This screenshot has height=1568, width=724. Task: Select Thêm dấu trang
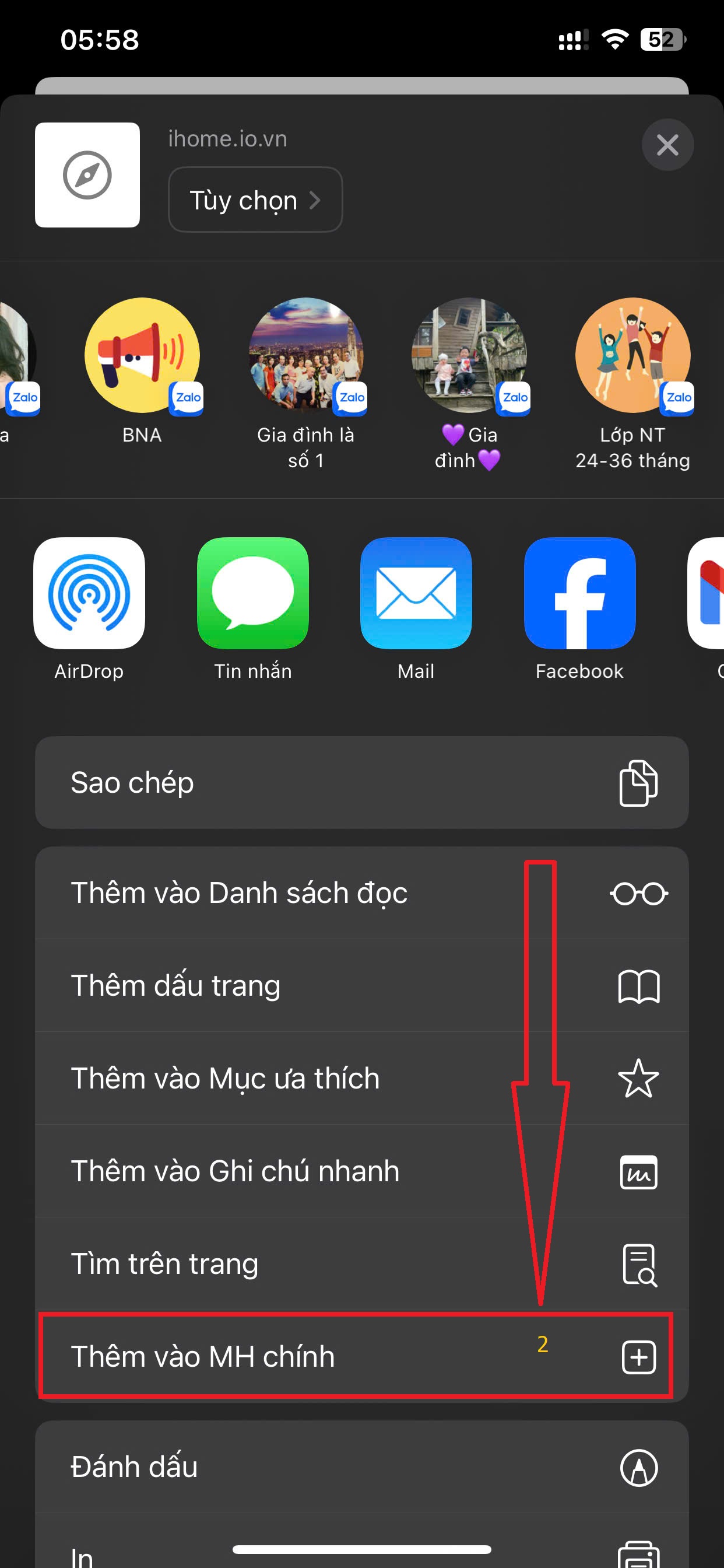tap(361, 985)
